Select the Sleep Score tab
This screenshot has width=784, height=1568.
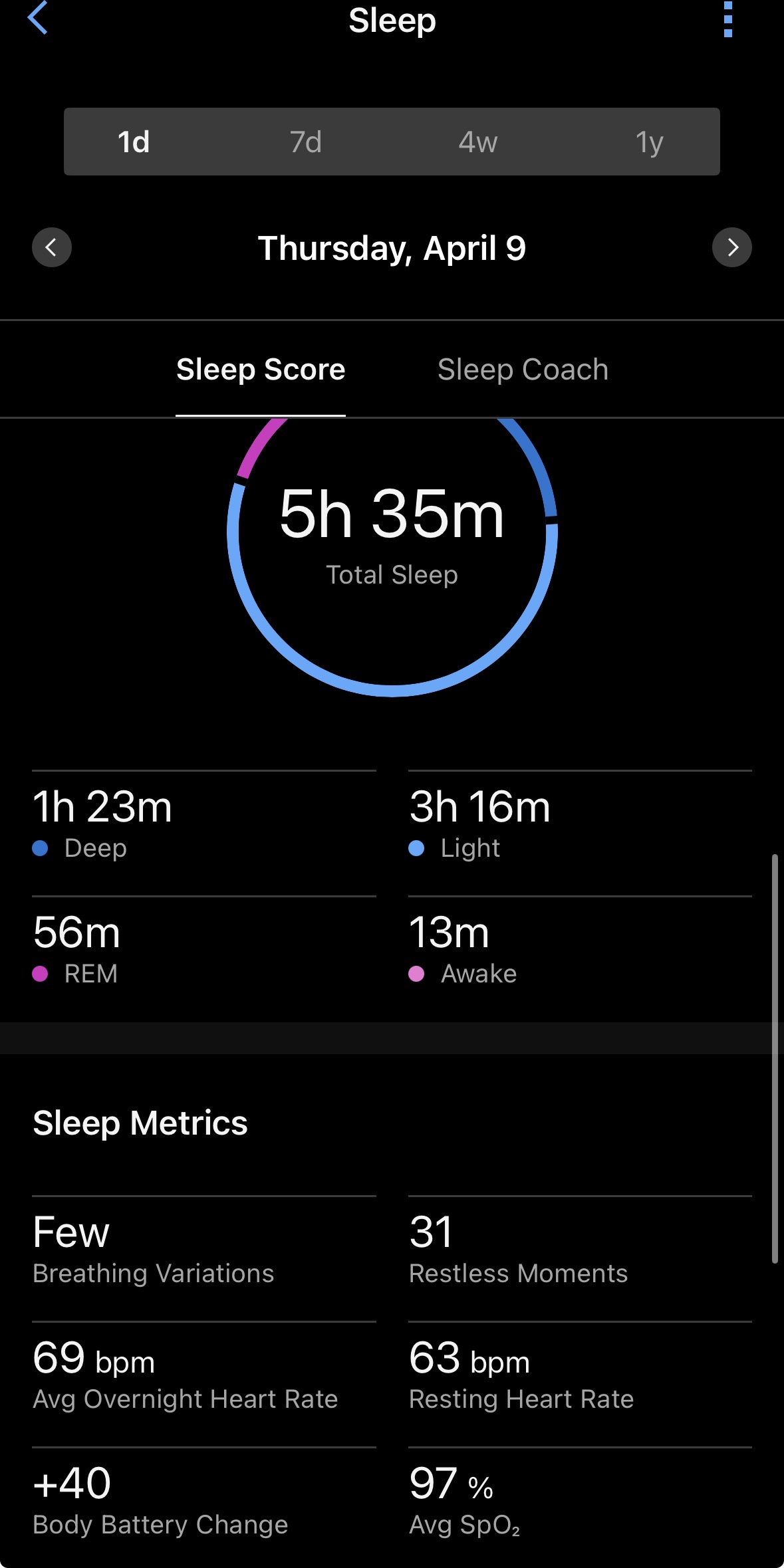[261, 370]
